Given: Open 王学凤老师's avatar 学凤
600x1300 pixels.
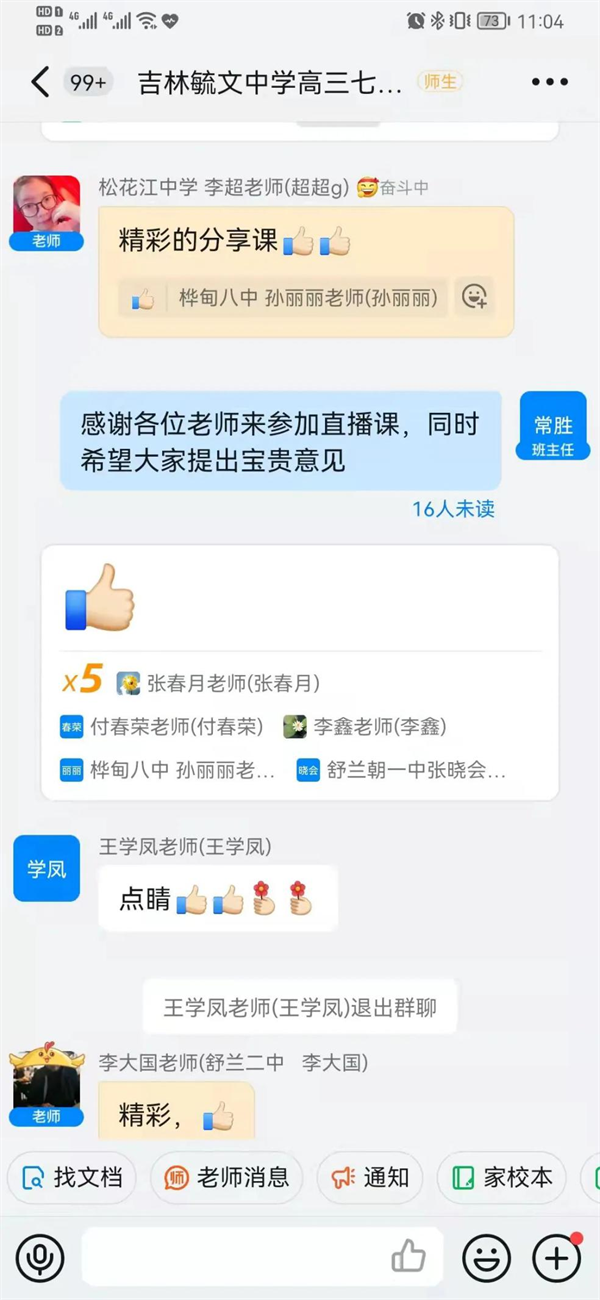Looking at the screenshot, I should (46, 869).
